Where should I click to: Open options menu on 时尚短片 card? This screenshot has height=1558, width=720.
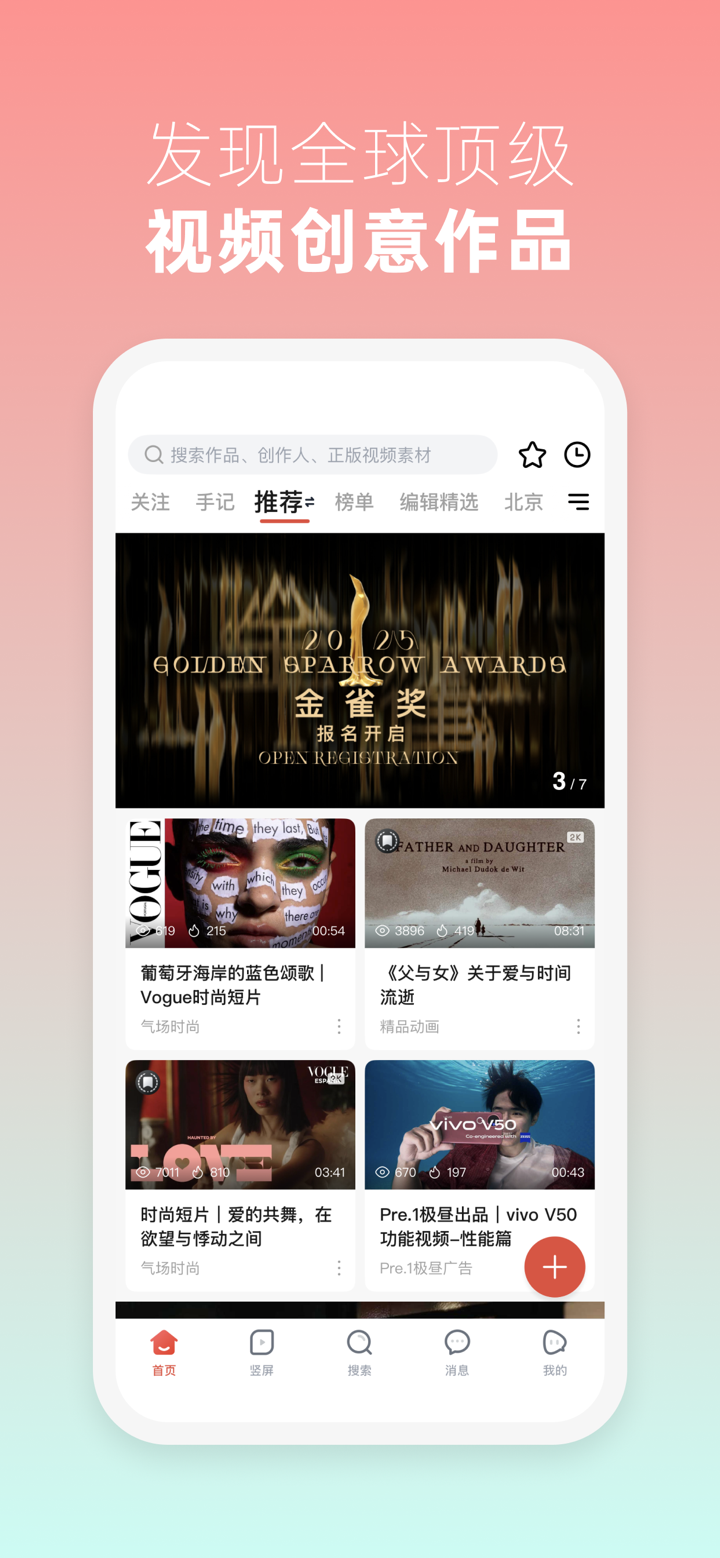point(338,1268)
